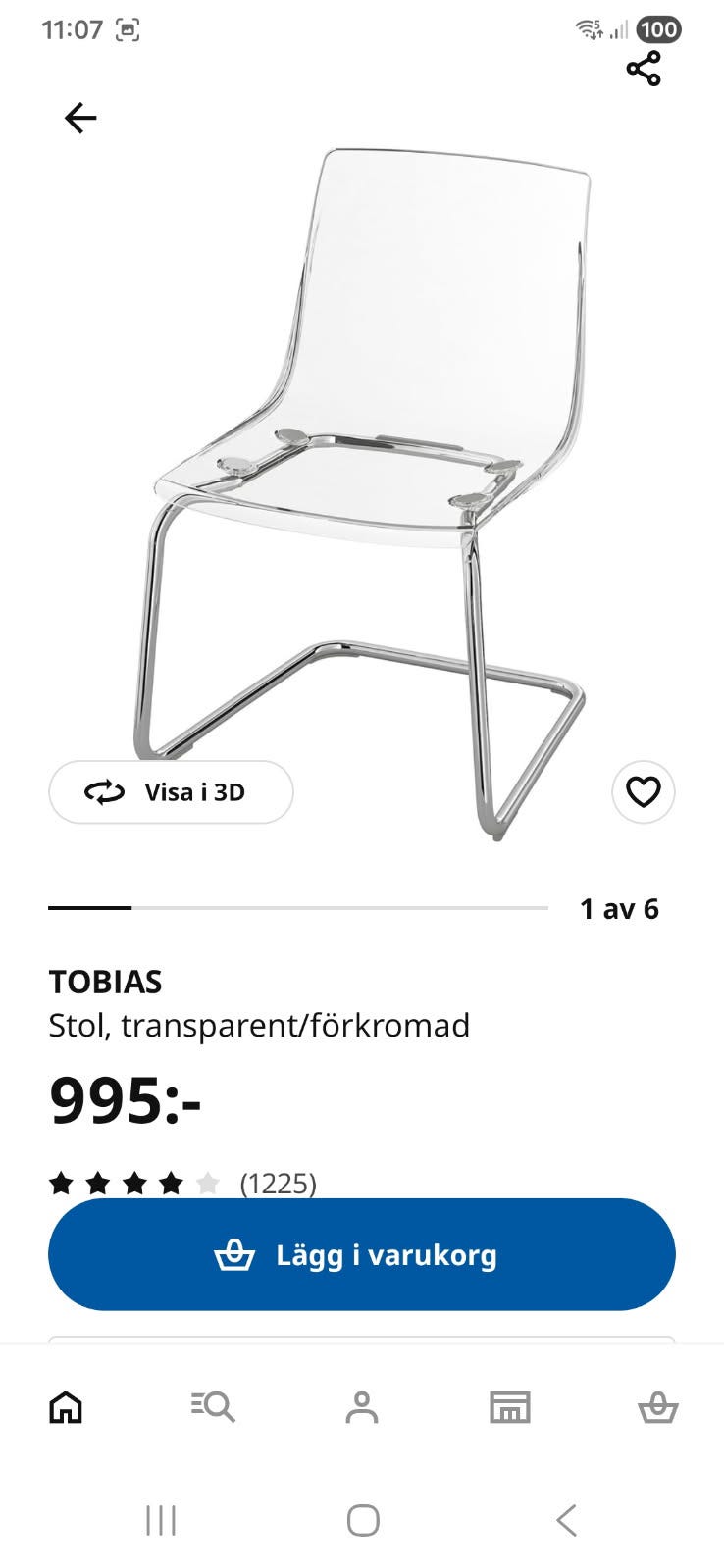The image size is (724, 1568).
Task: Open recent apps from navigation bar
Action: click(x=160, y=1520)
